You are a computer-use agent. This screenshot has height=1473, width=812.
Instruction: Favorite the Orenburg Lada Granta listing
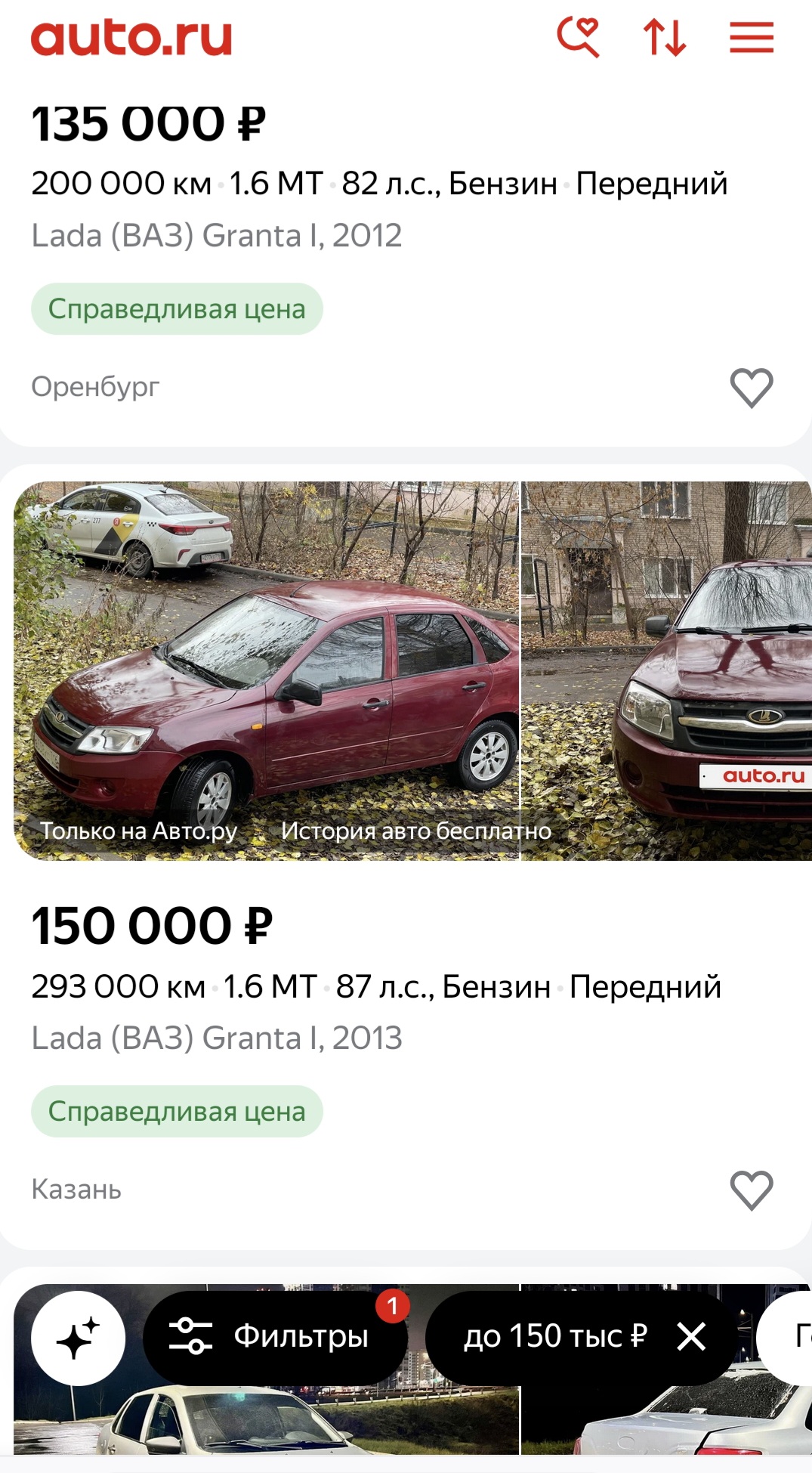click(x=752, y=388)
